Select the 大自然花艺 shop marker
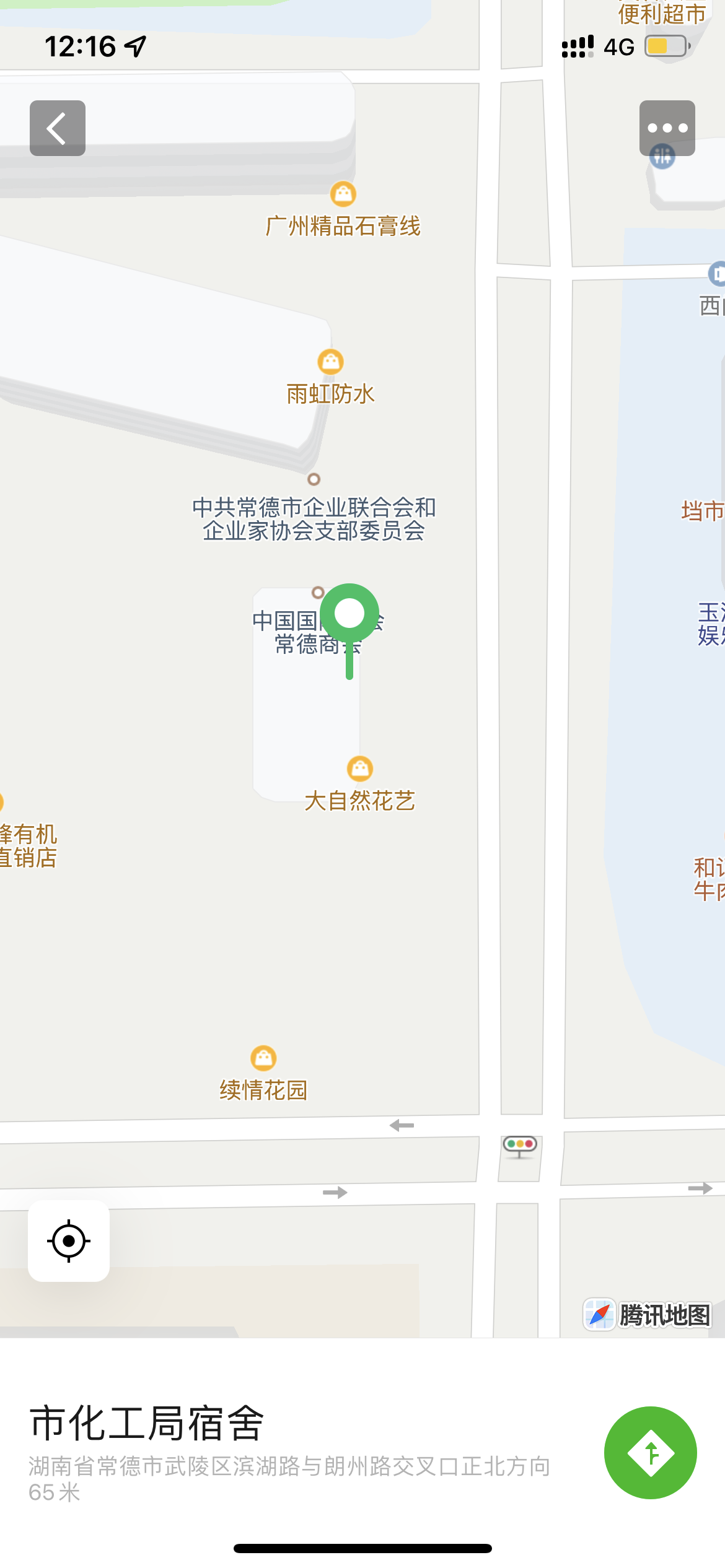725x1568 pixels. (360, 769)
